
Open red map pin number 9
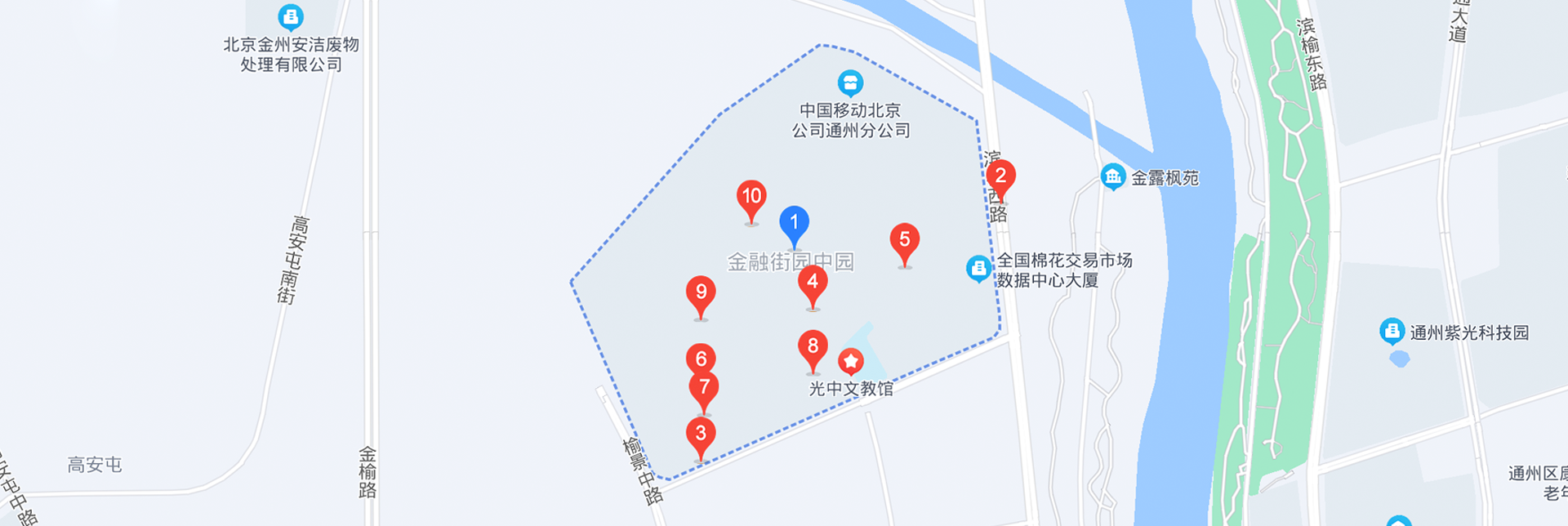pos(701,292)
